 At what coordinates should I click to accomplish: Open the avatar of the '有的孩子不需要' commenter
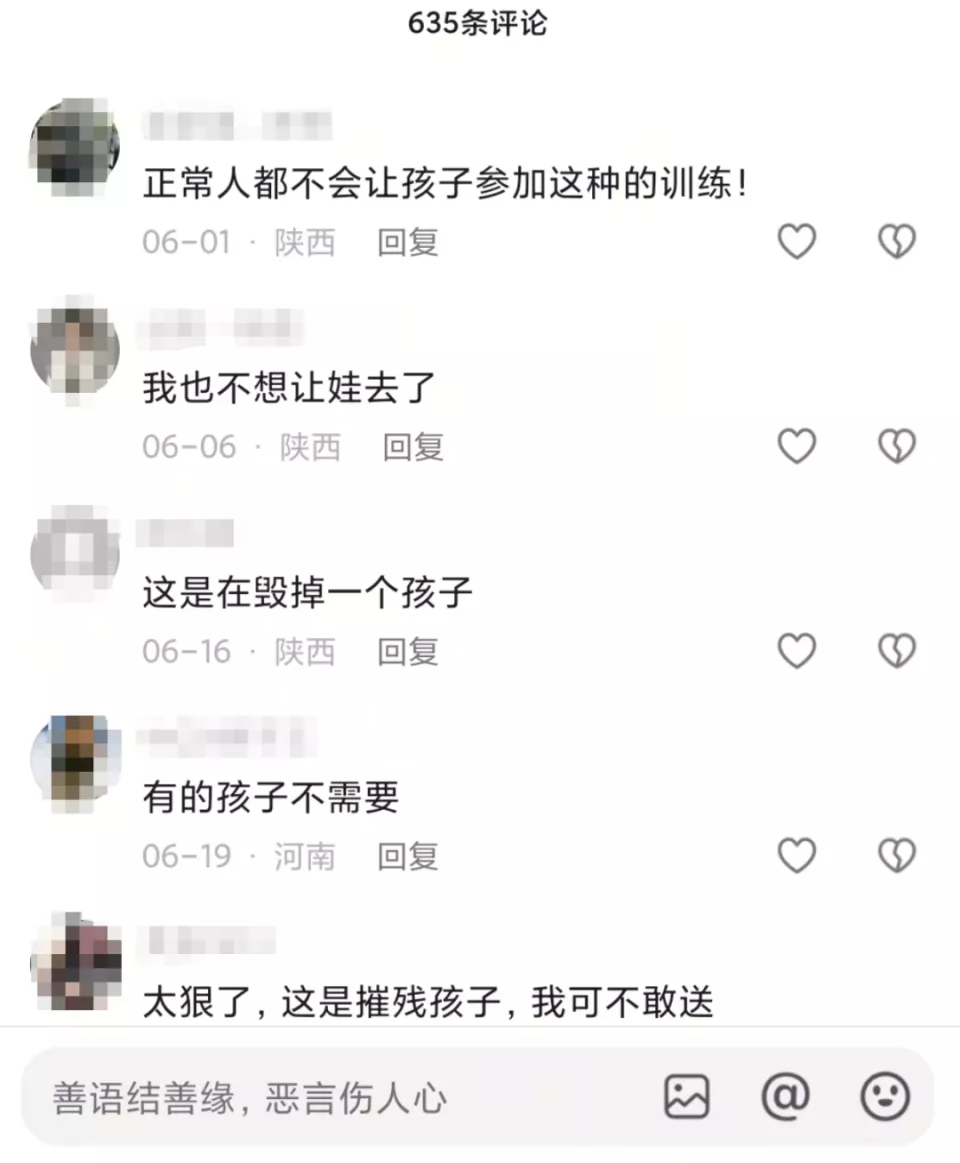click(x=75, y=760)
